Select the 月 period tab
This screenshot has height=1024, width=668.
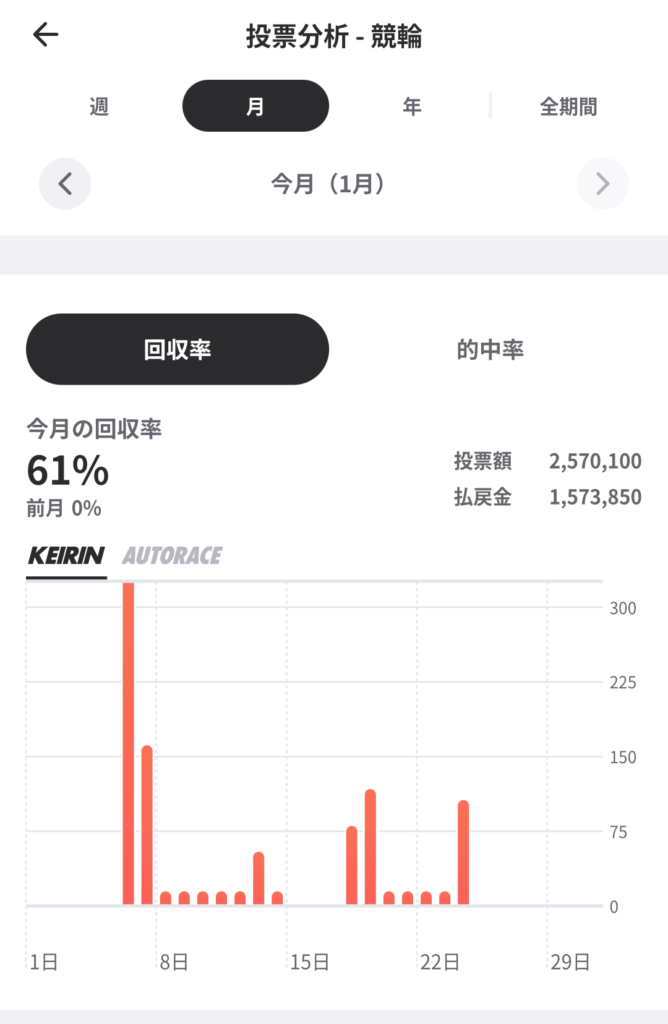pyautogui.click(x=255, y=106)
